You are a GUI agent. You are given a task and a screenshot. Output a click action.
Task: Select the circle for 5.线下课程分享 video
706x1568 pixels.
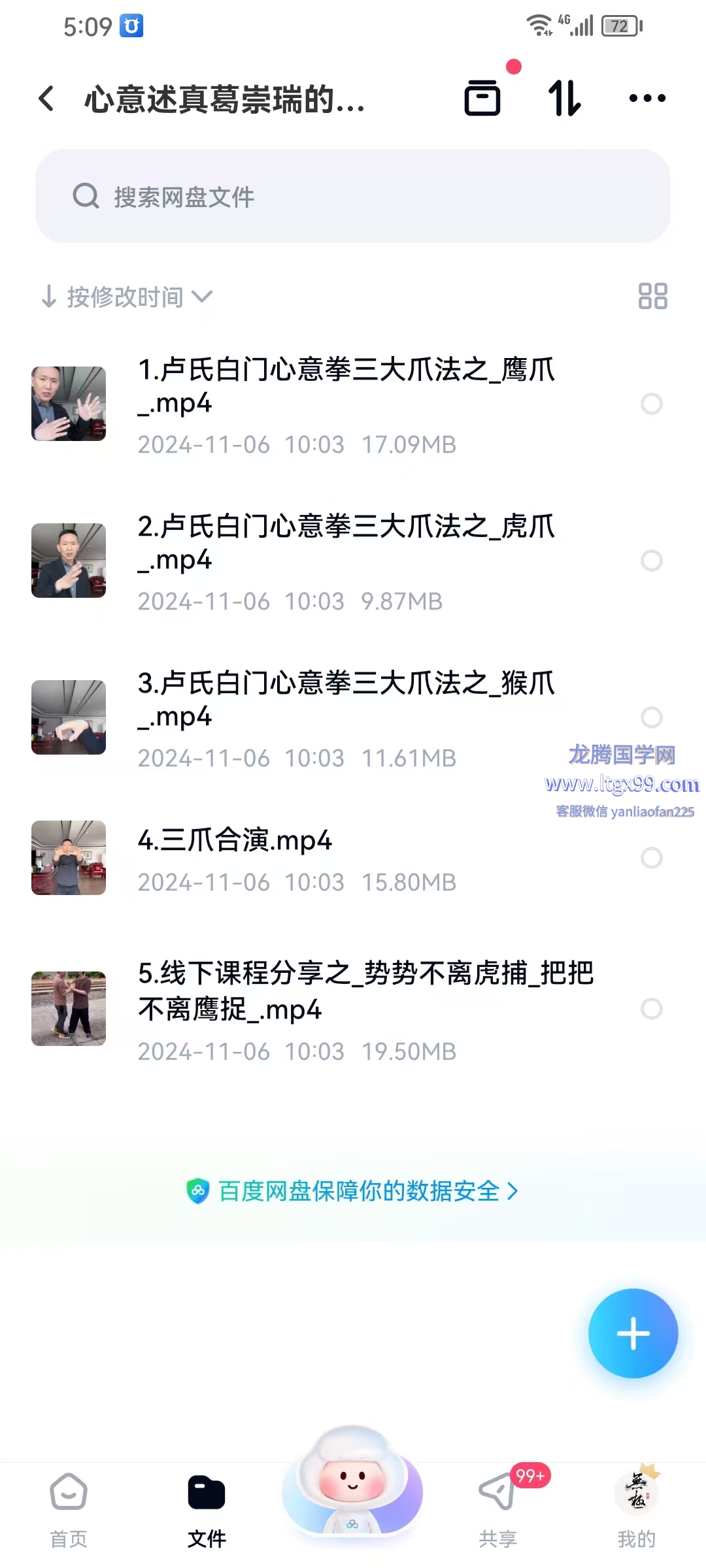tap(651, 1009)
